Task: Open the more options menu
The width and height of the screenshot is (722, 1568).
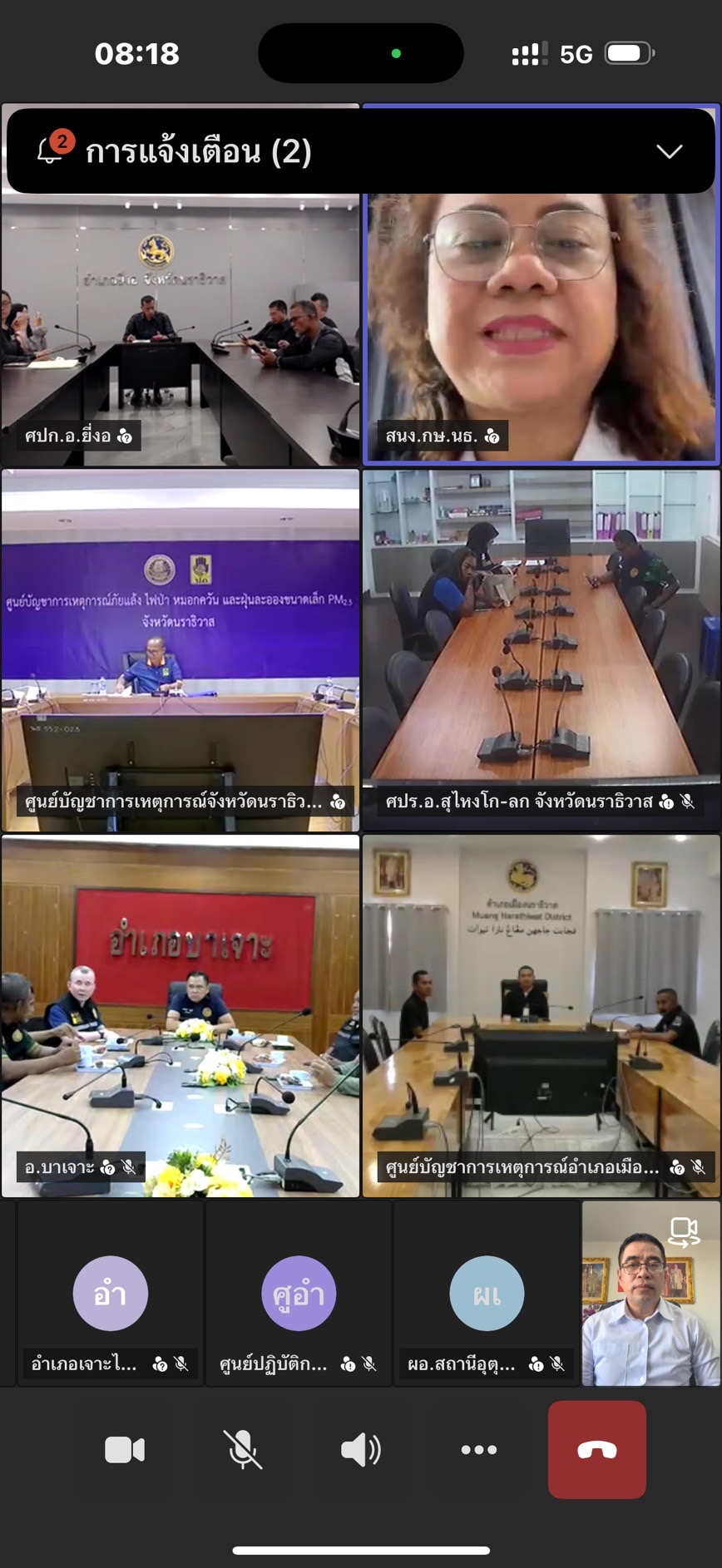Action: click(x=478, y=1450)
